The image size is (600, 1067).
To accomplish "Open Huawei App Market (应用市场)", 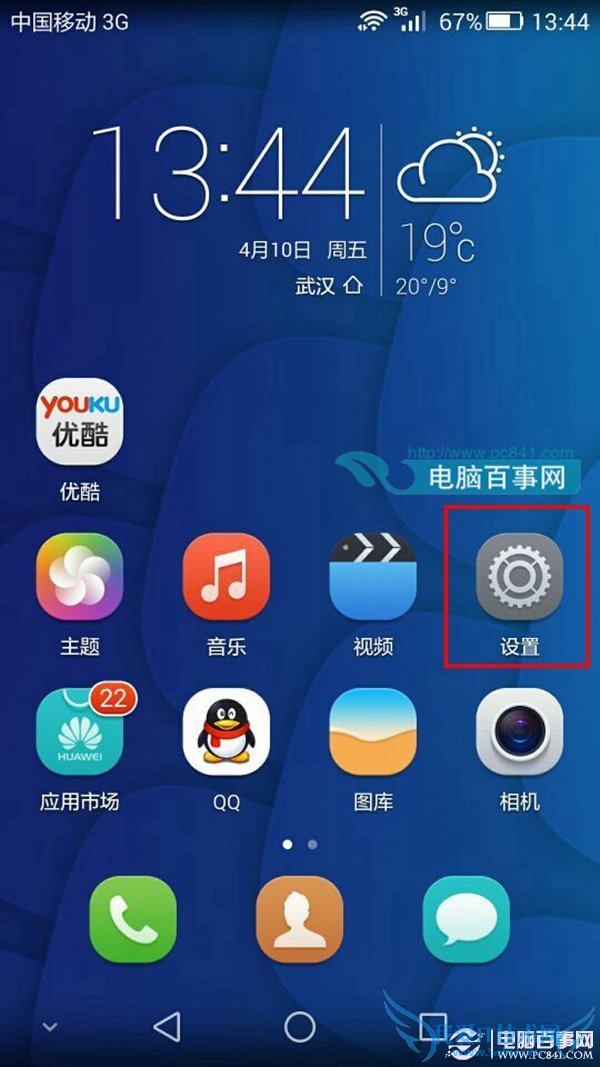I will pyautogui.click(x=79, y=732).
